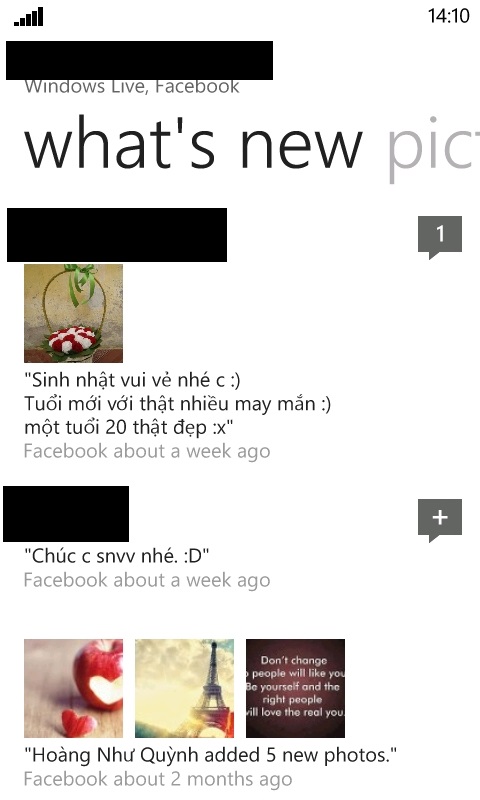This screenshot has height=800, width=480.
Task: Open the "added 5 new photos" post
Action: 210,755
